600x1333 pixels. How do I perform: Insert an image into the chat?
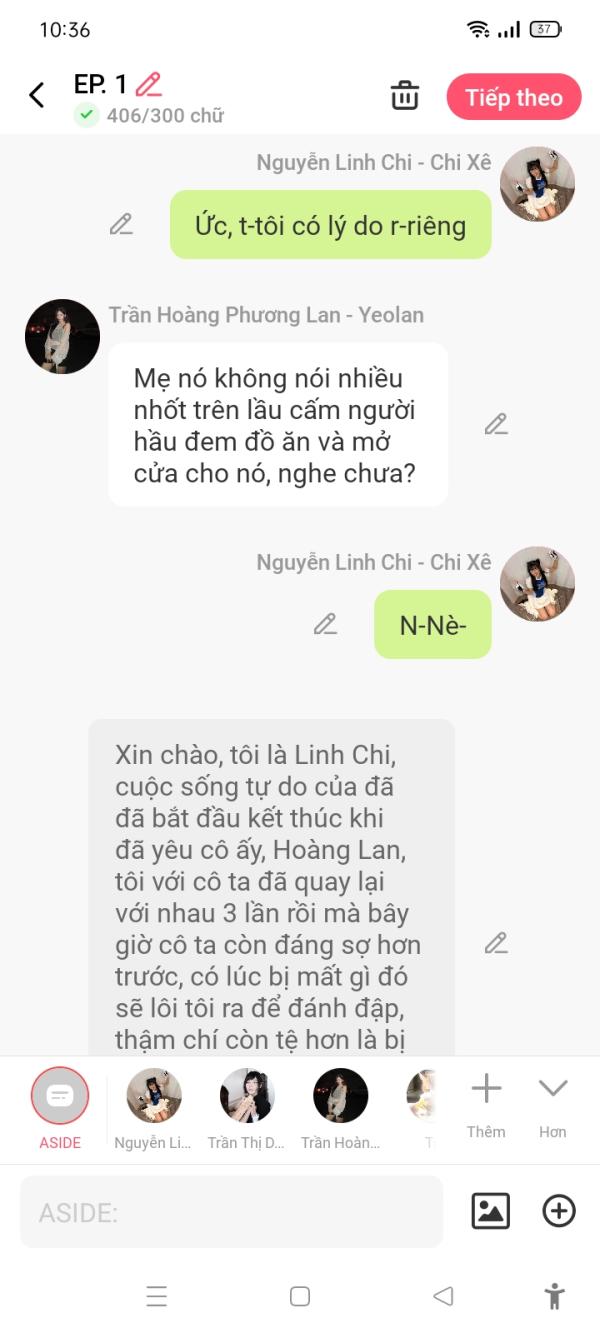pos(490,1211)
